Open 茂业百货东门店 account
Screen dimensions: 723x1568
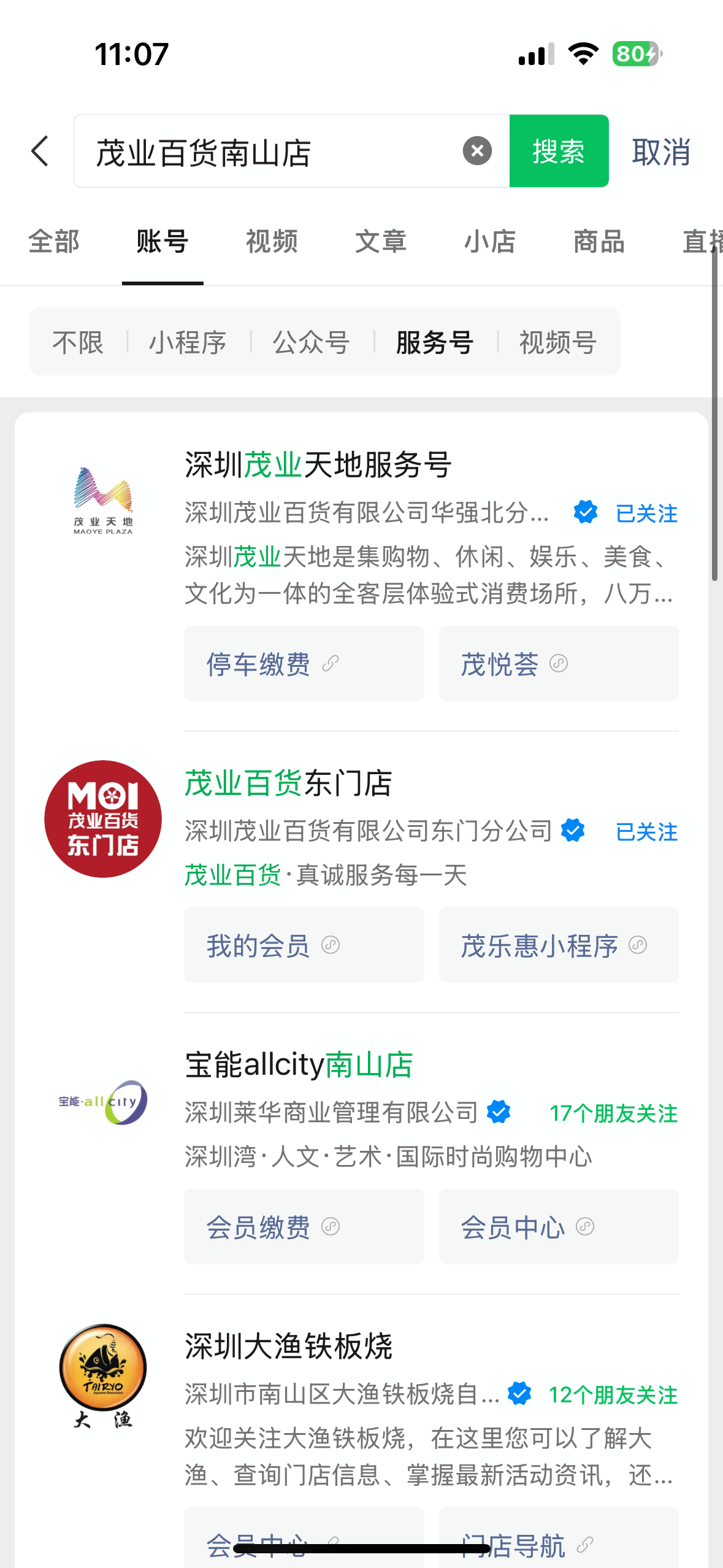(x=288, y=783)
